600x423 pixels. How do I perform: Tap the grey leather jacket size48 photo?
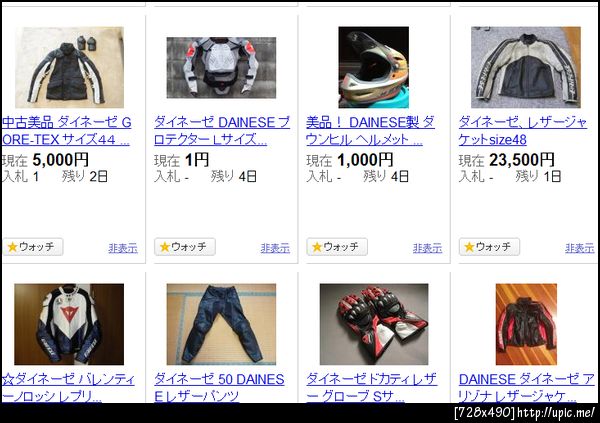pos(525,67)
